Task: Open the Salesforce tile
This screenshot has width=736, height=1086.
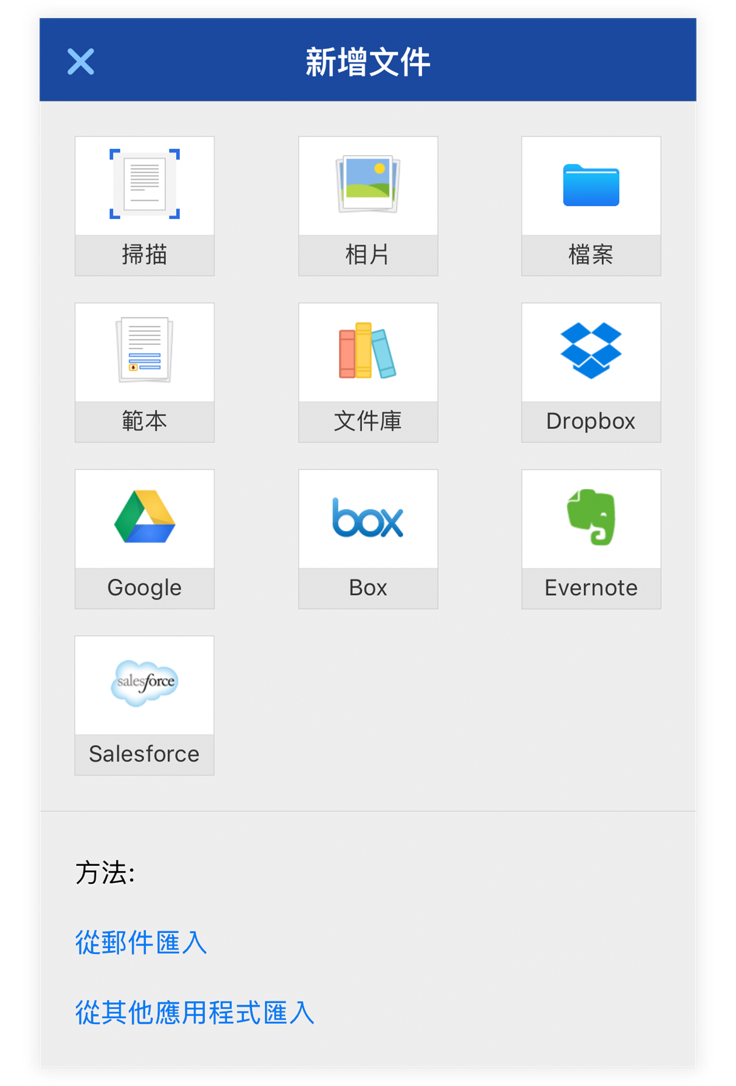Action: tap(144, 704)
